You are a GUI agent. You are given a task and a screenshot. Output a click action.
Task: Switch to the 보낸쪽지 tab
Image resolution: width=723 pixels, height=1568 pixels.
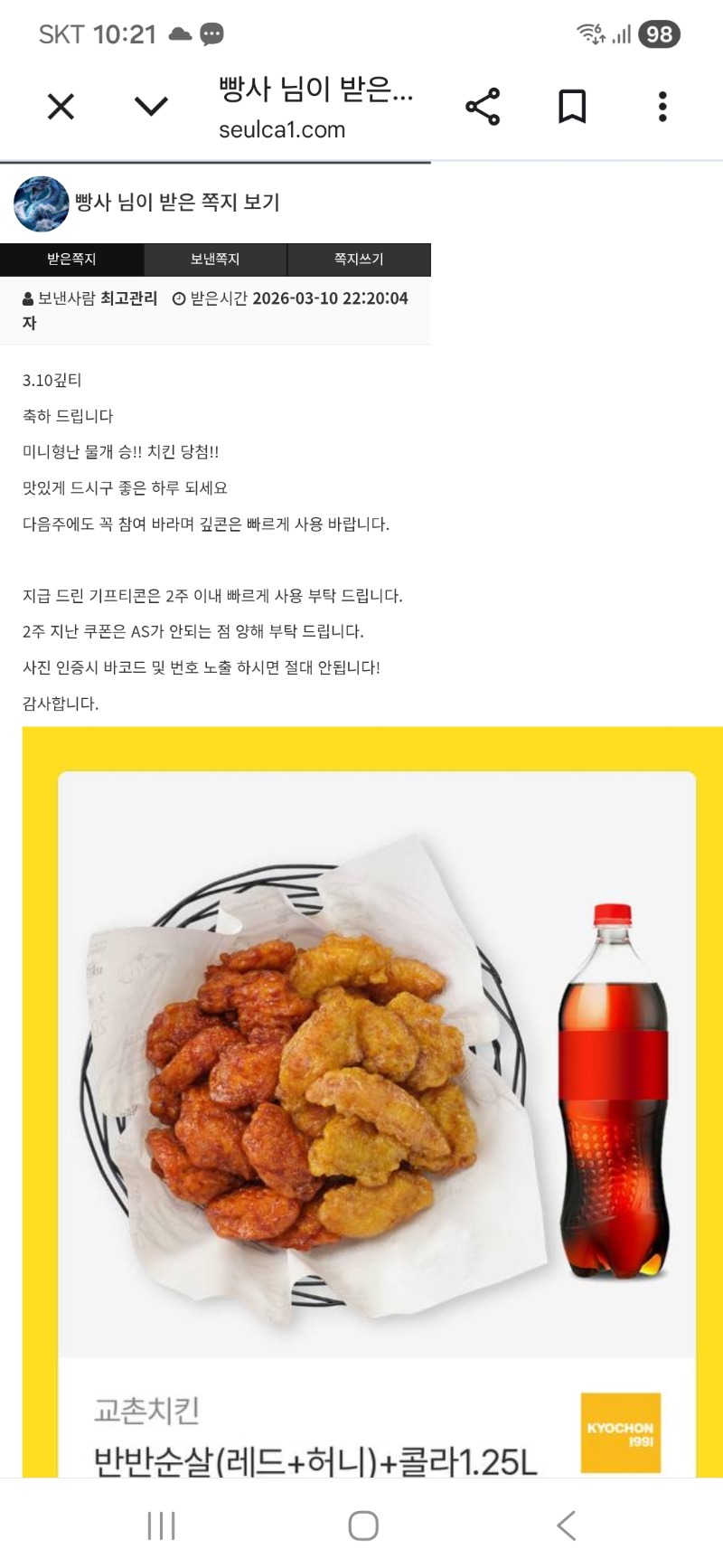point(215,260)
